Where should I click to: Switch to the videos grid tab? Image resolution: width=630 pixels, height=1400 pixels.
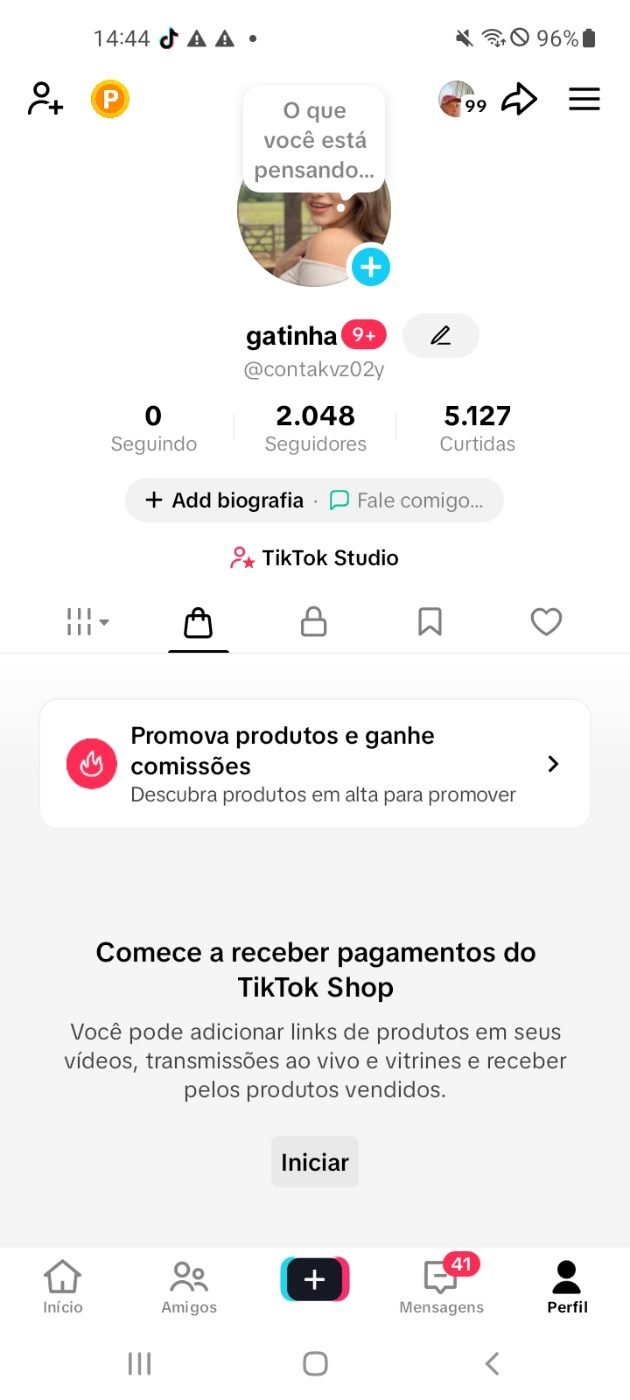point(87,622)
